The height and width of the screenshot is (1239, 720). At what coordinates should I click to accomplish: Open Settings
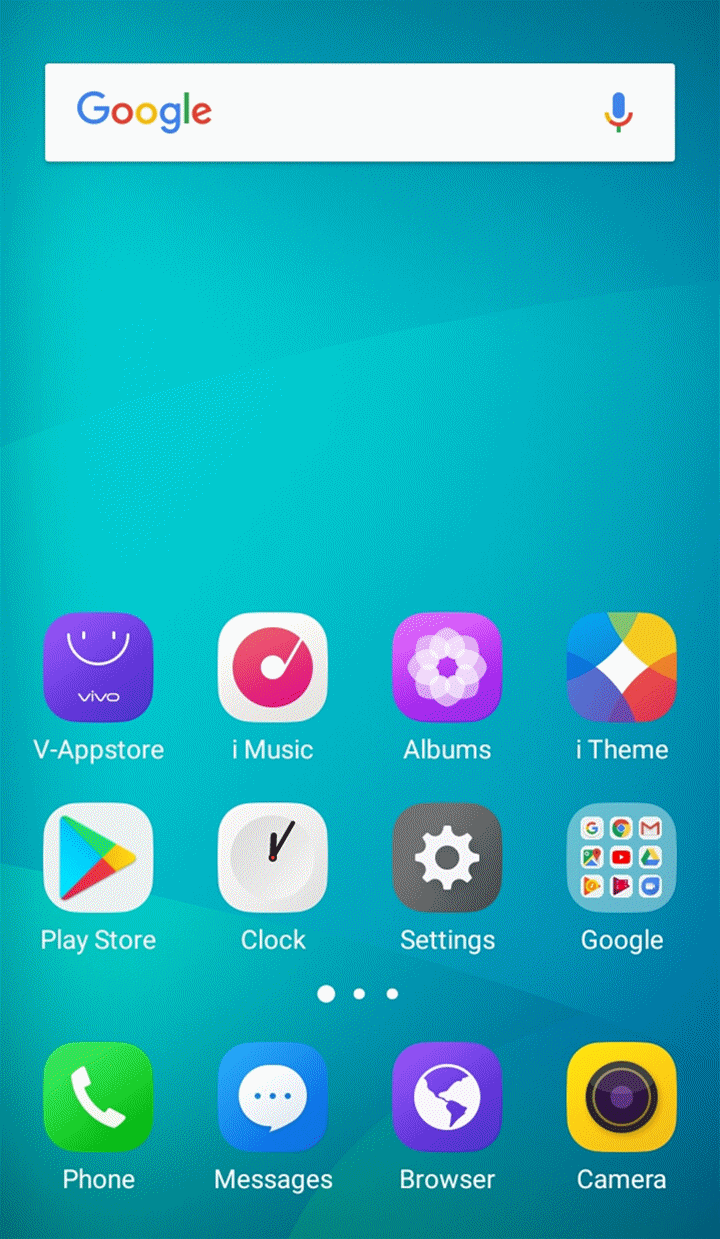(447, 857)
